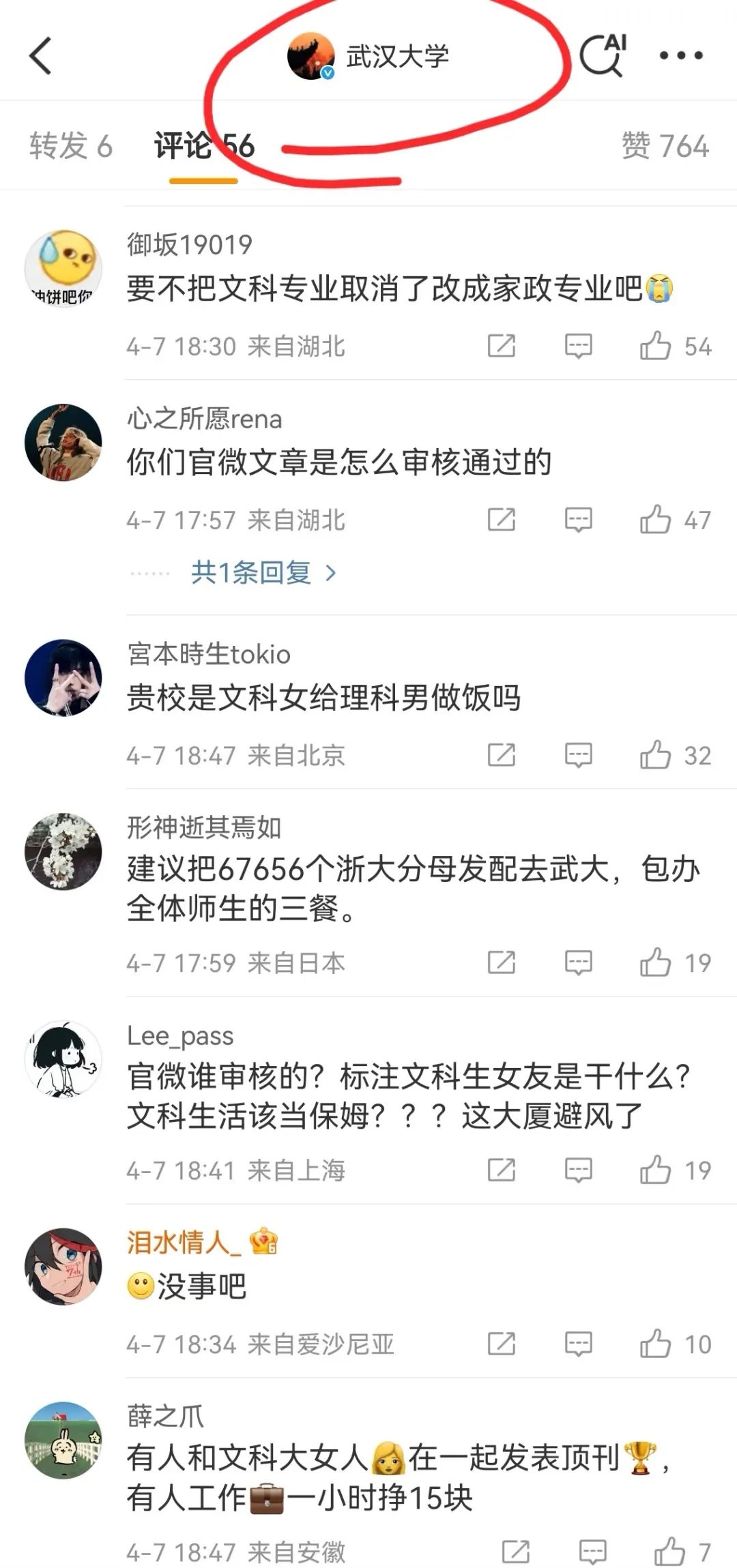Screen dimensions: 737x1568
Task: Like 宫本時生tokio's comment
Action: coord(656,755)
